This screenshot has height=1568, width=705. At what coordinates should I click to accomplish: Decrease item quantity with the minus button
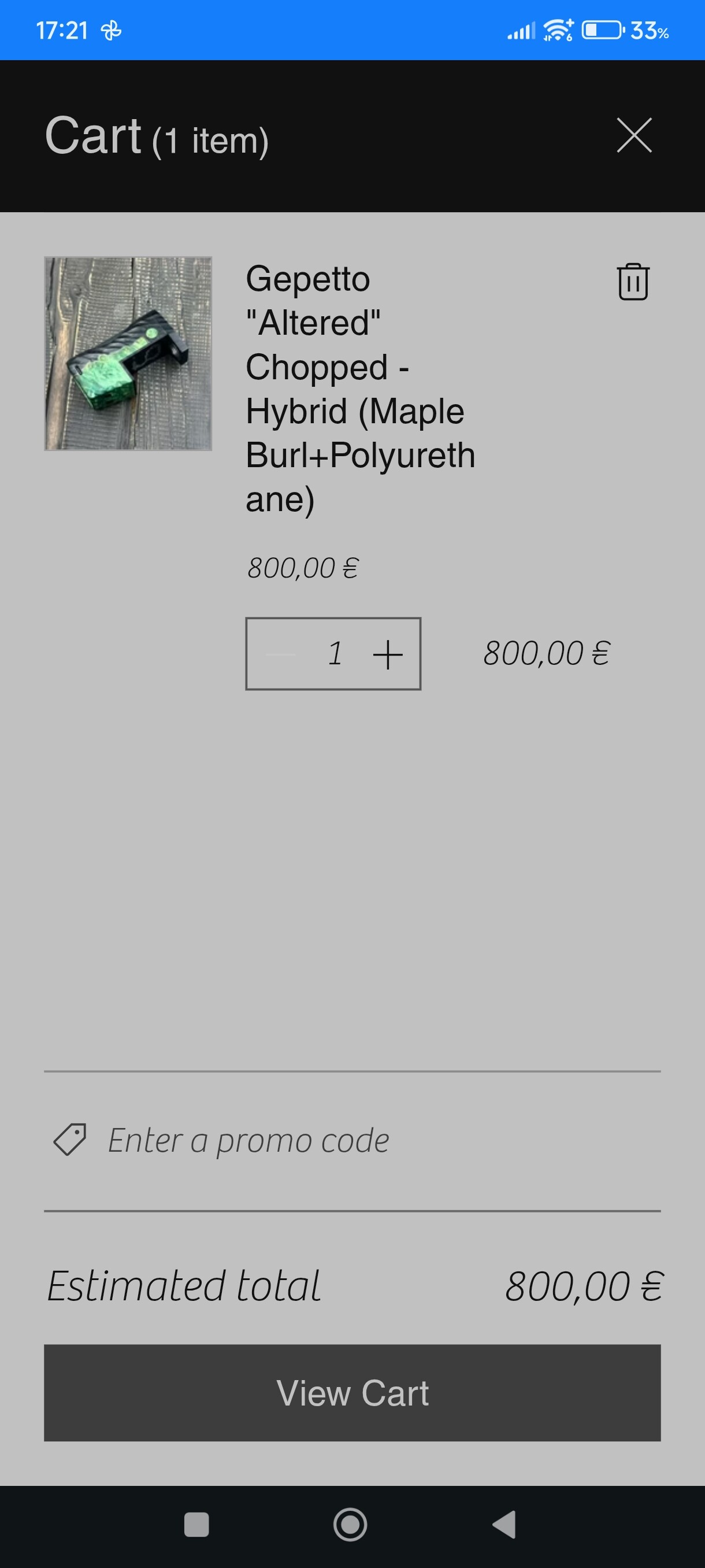coord(281,654)
